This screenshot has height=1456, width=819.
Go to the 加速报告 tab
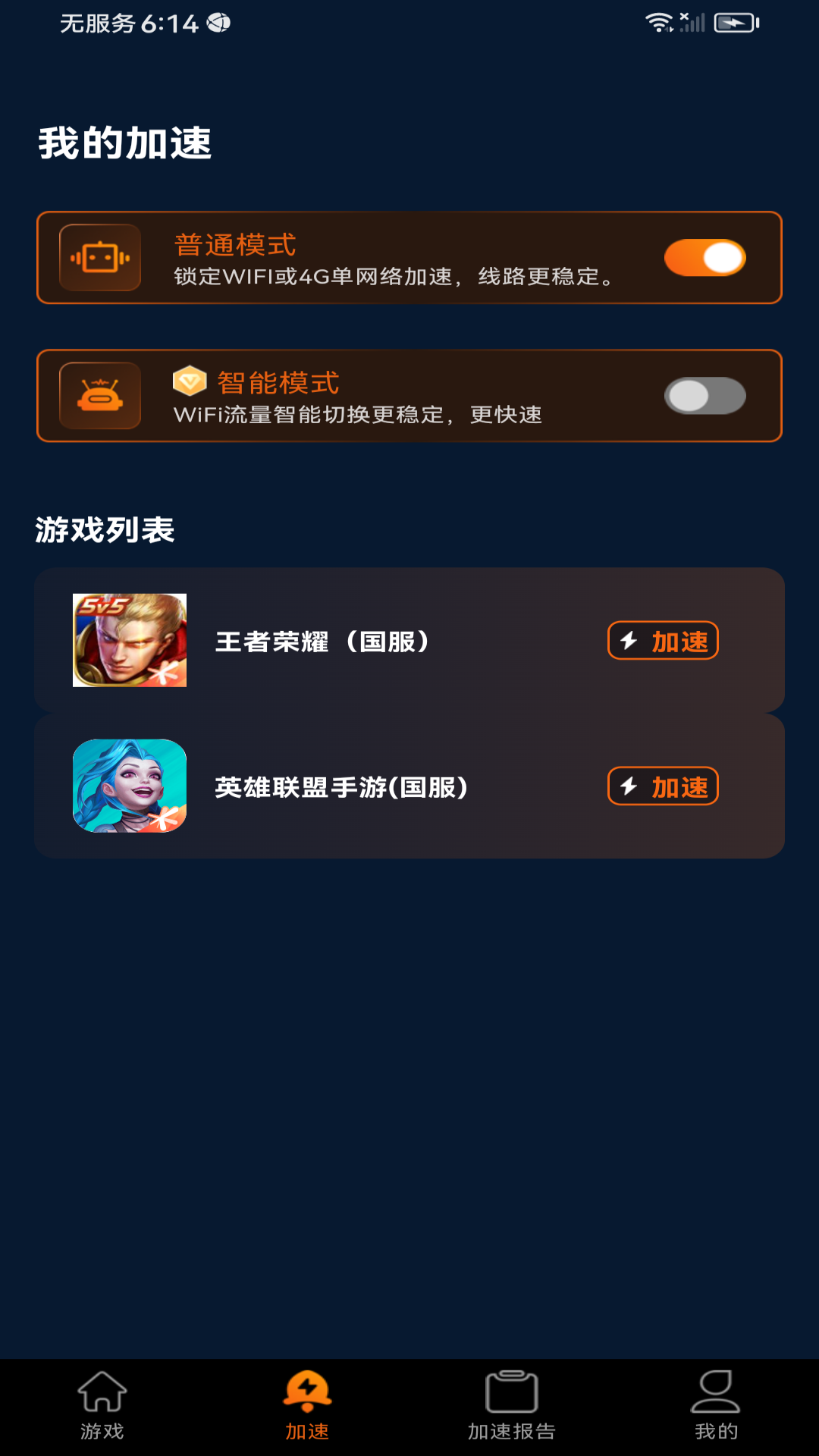[x=512, y=1406]
